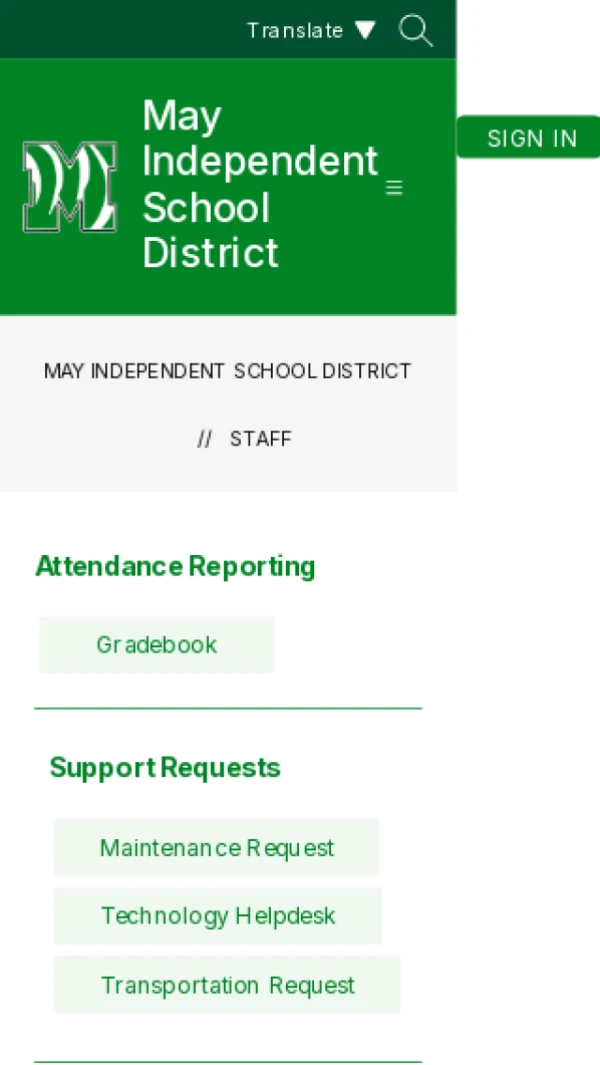Open the Translate dropdown
Viewport: 600px width, 1065px height.
point(311,31)
